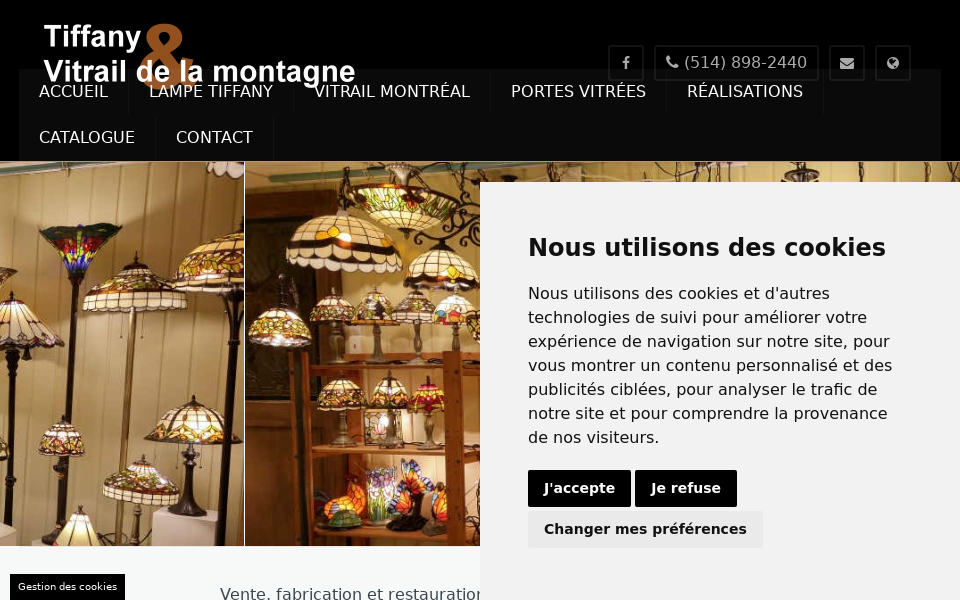Image resolution: width=960 pixels, height=600 pixels.
Task: Go to the Contact page
Action: (214, 138)
